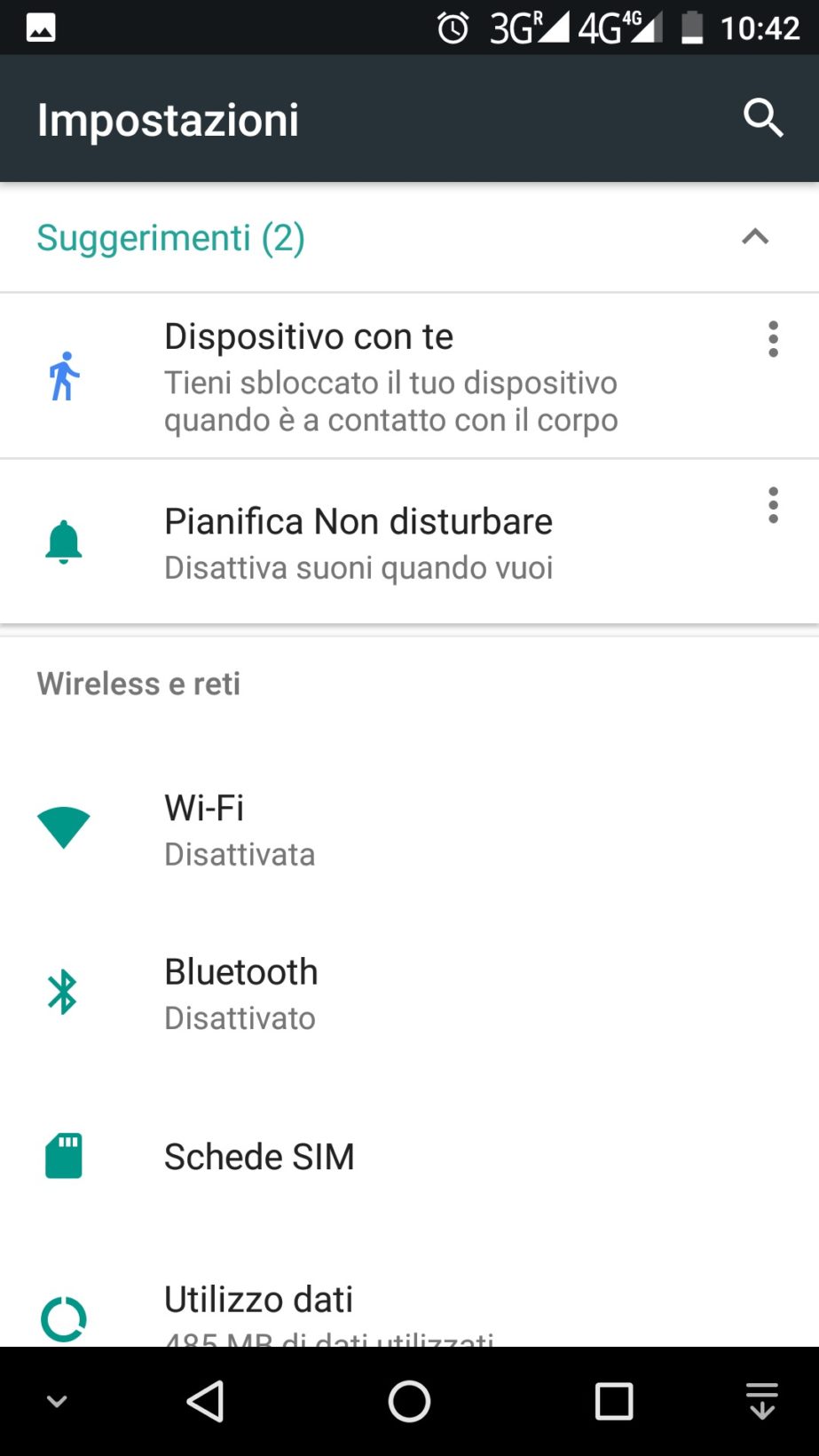Collapse the Suggerimenti section
Screen dimensions: 819x1456
point(755,237)
